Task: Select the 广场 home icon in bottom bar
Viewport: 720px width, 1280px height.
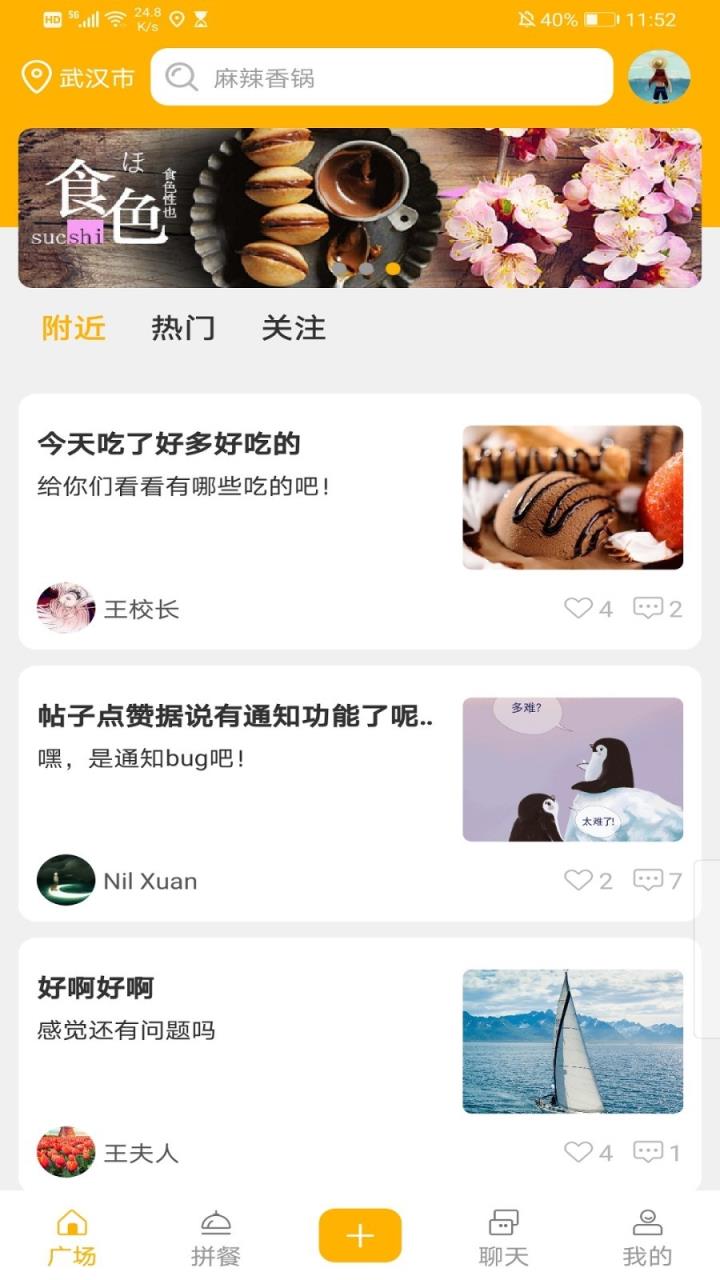Action: coord(74,1222)
